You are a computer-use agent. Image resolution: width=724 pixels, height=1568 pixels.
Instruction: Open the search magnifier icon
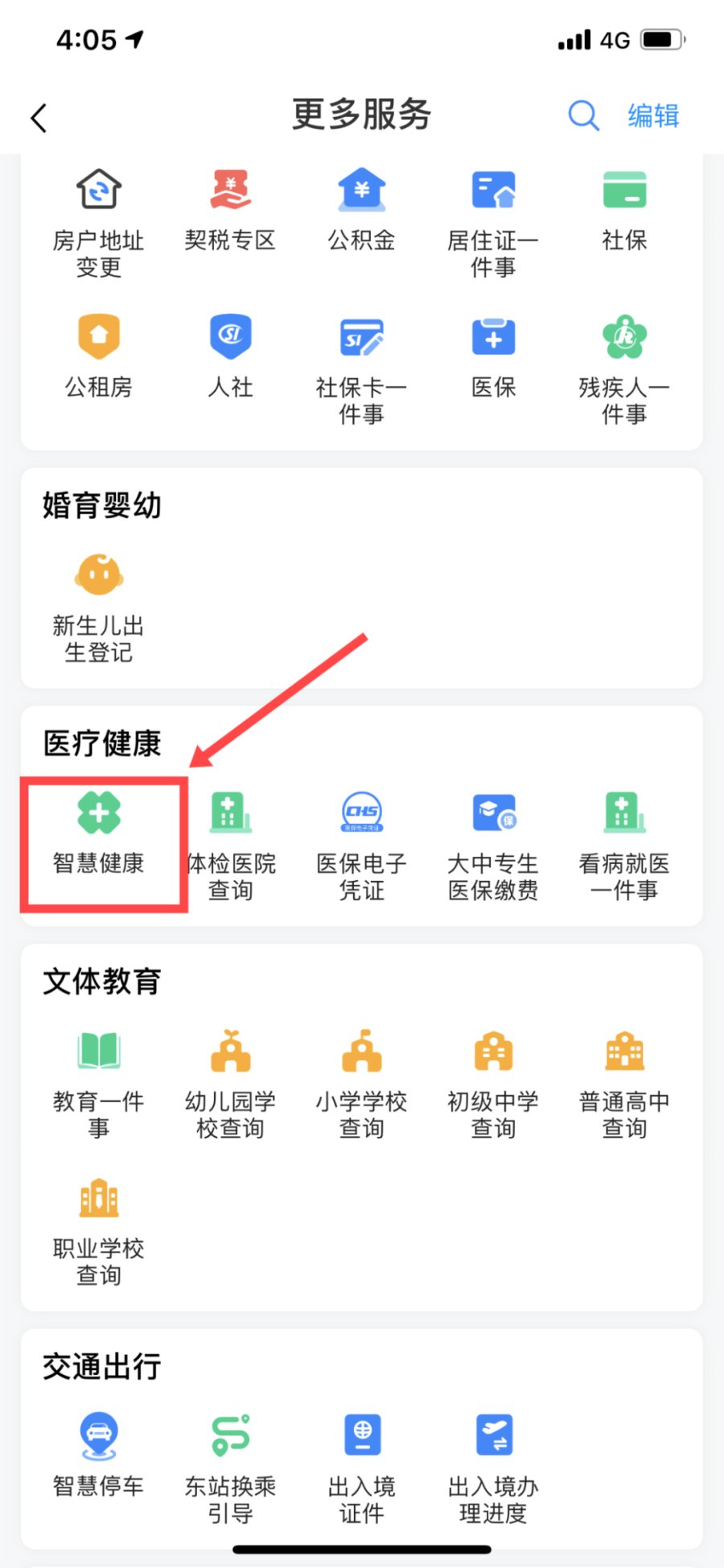click(583, 116)
